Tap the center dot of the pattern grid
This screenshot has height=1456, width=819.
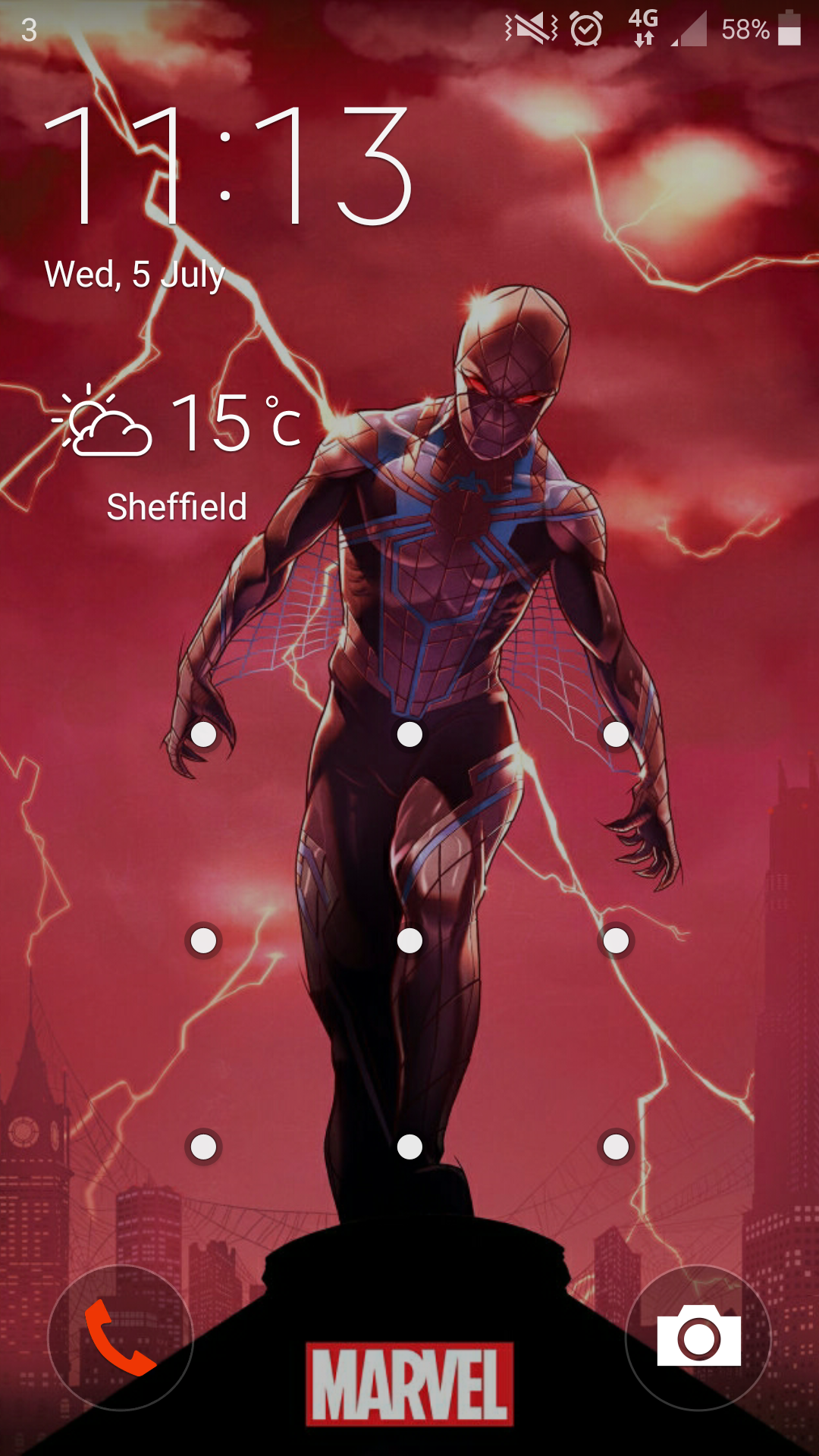point(409,941)
